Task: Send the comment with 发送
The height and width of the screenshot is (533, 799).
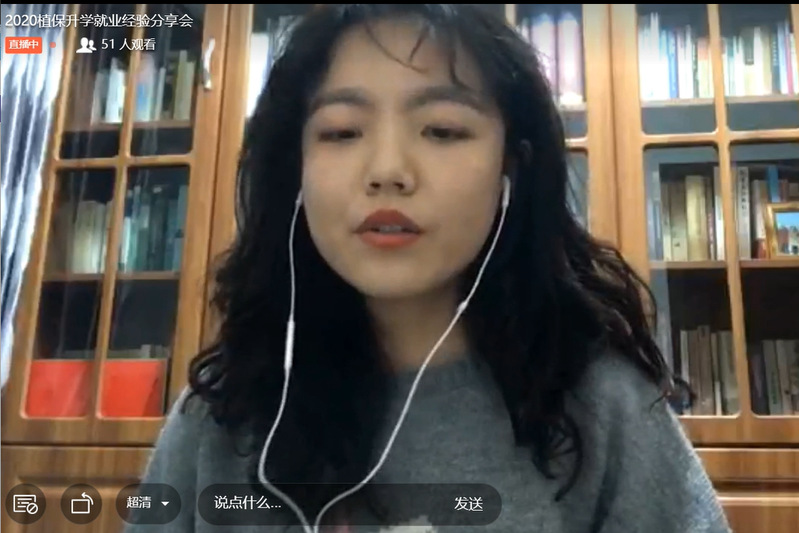Action: click(468, 503)
